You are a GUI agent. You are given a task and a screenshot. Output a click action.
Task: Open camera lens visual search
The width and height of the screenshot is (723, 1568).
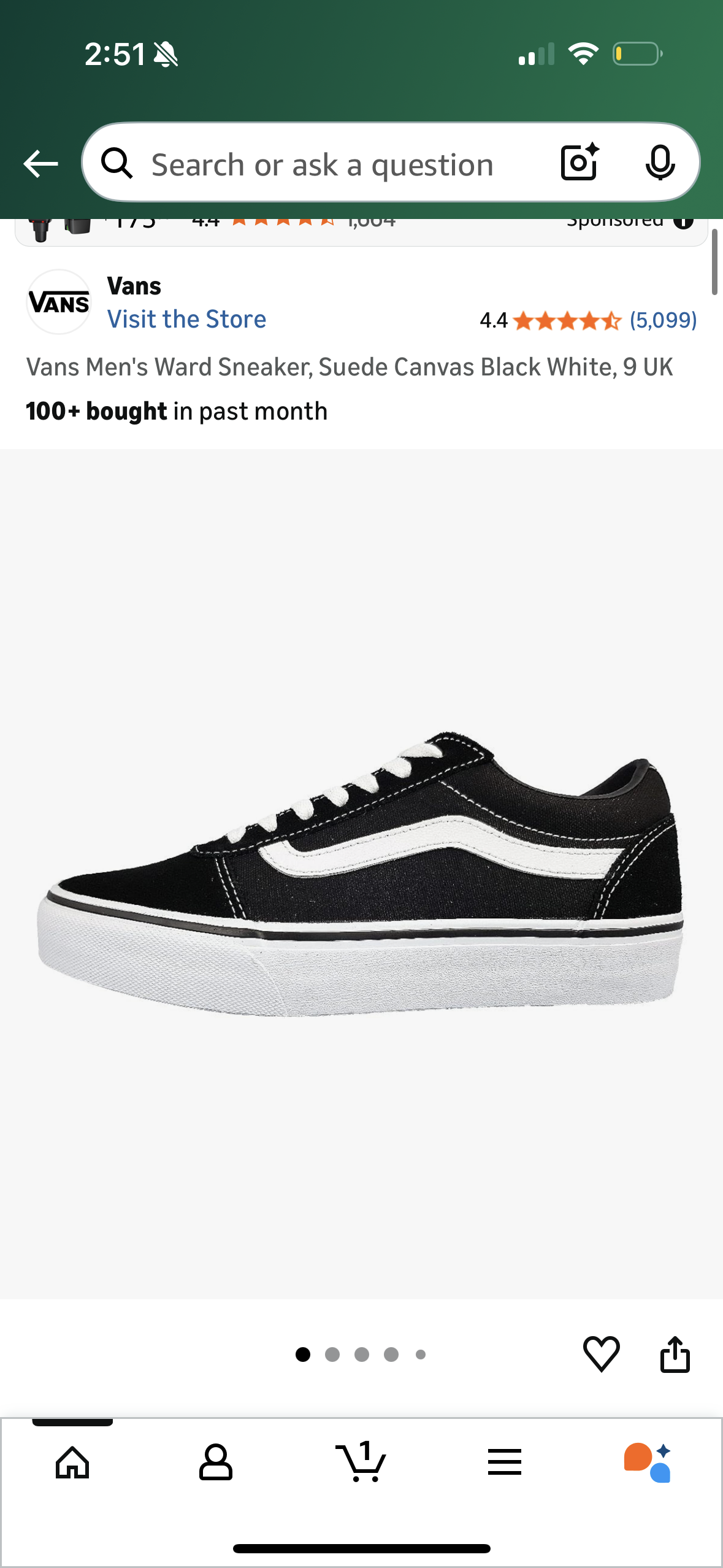pos(579,163)
